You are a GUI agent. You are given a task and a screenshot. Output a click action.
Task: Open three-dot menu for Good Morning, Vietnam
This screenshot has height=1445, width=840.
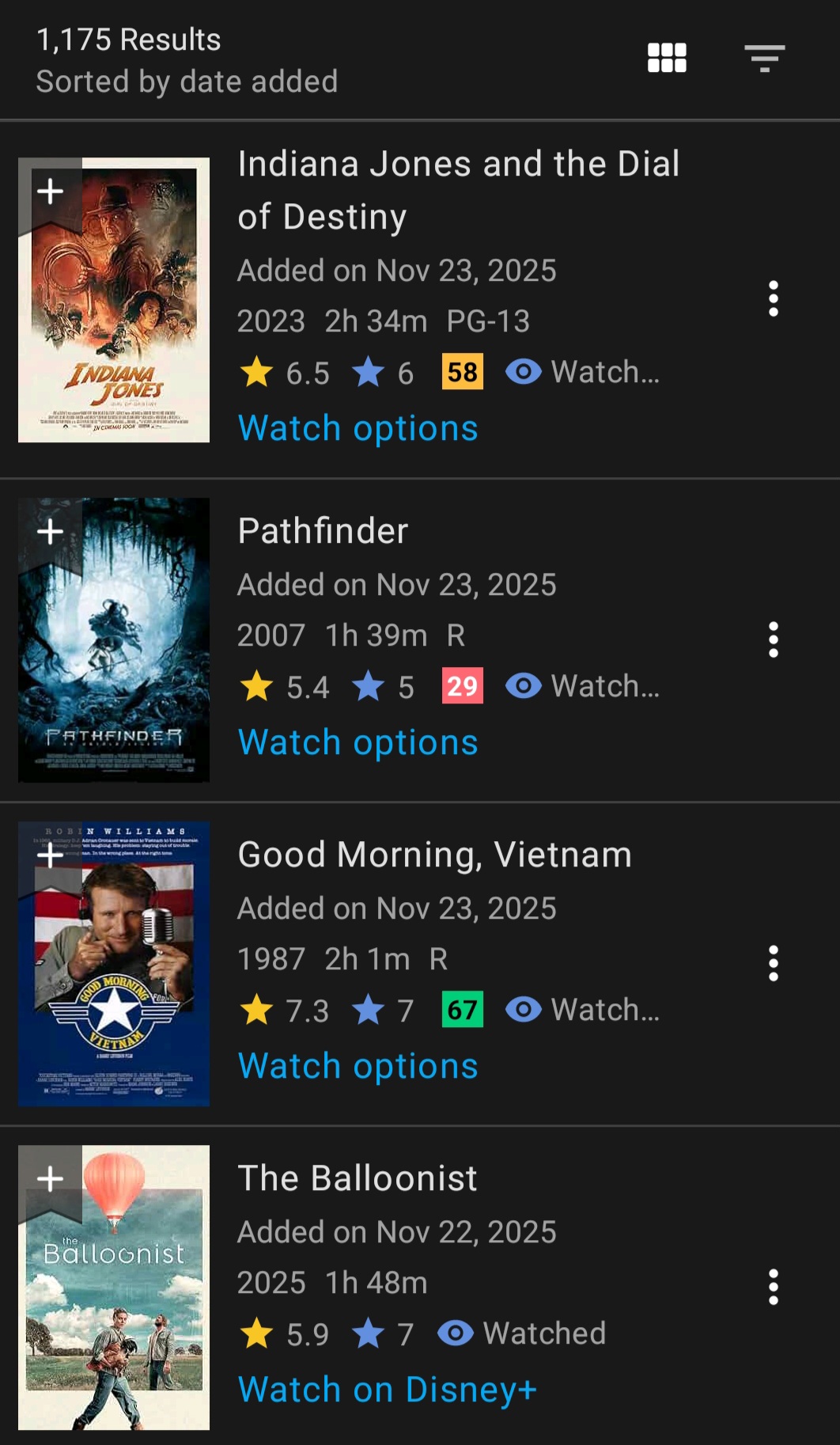coord(774,963)
